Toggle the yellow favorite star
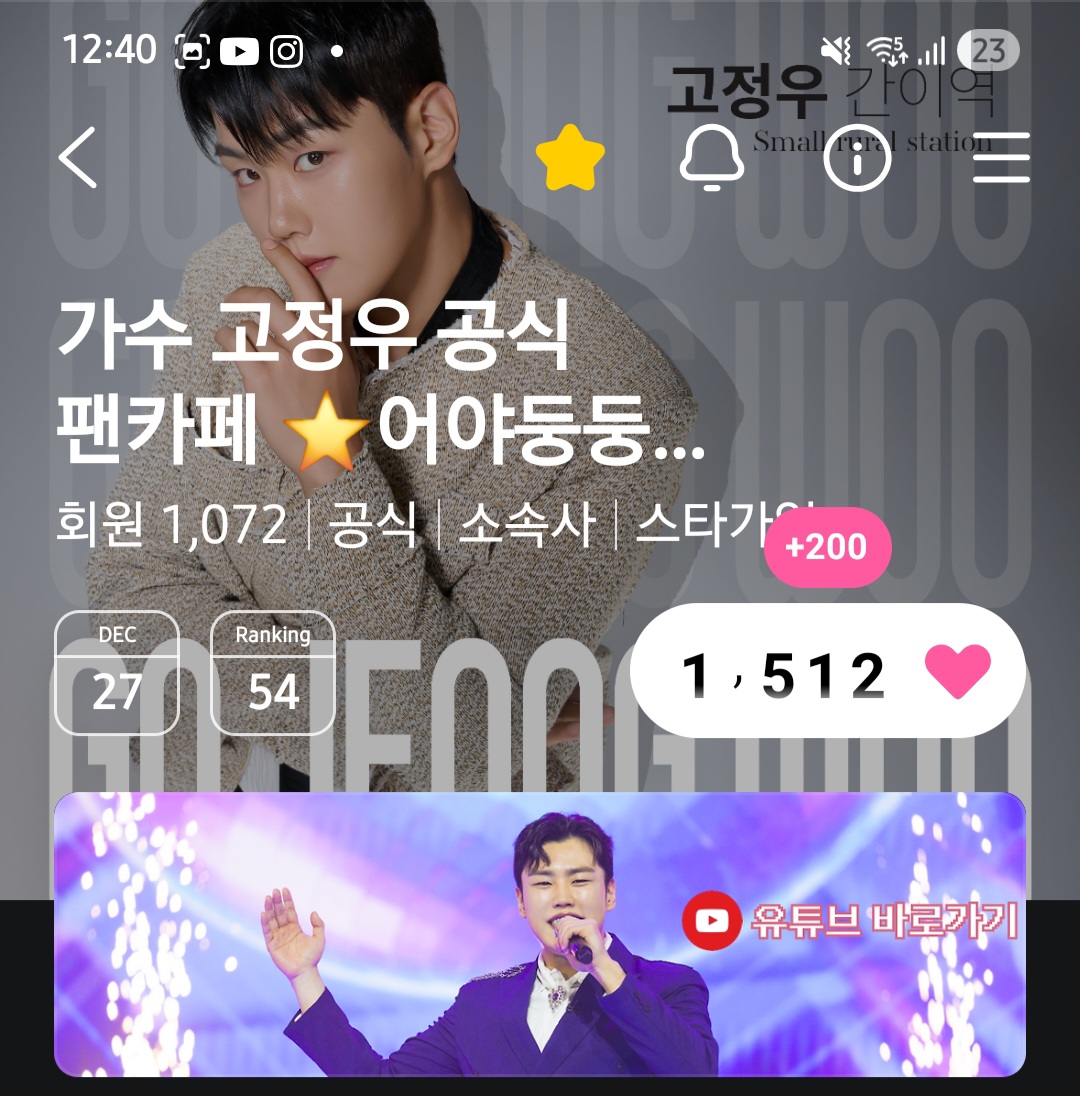Screen dimensions: 1080x1096 570,158
